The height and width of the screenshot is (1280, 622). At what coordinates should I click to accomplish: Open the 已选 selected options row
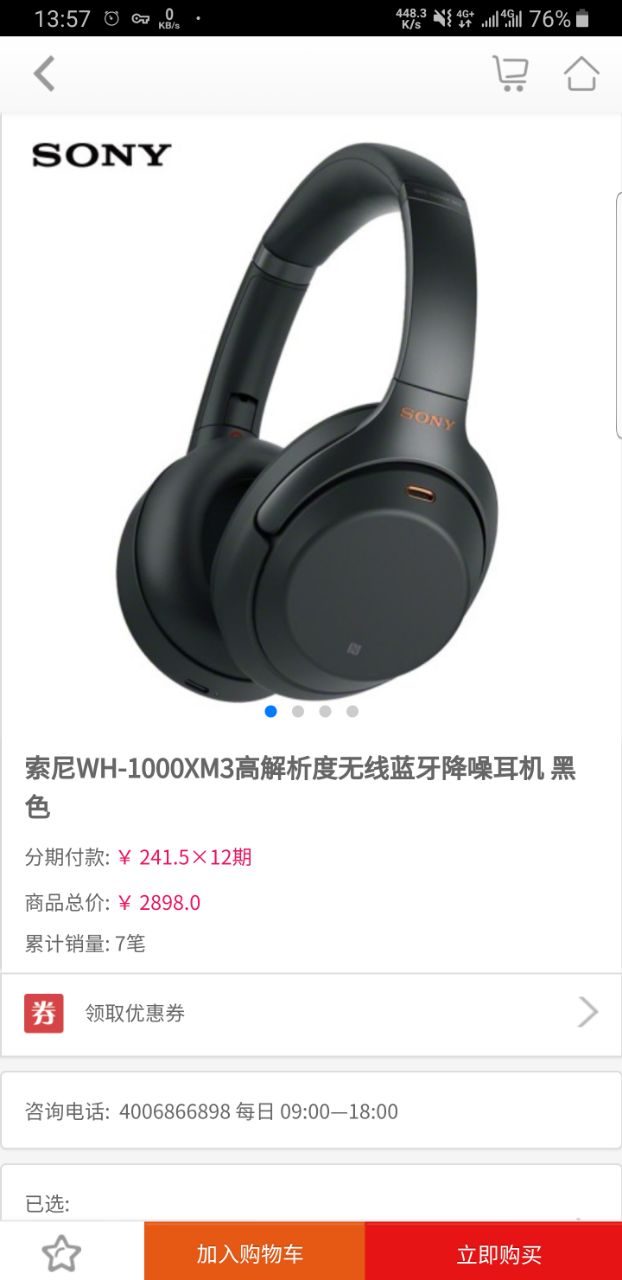310,1203
